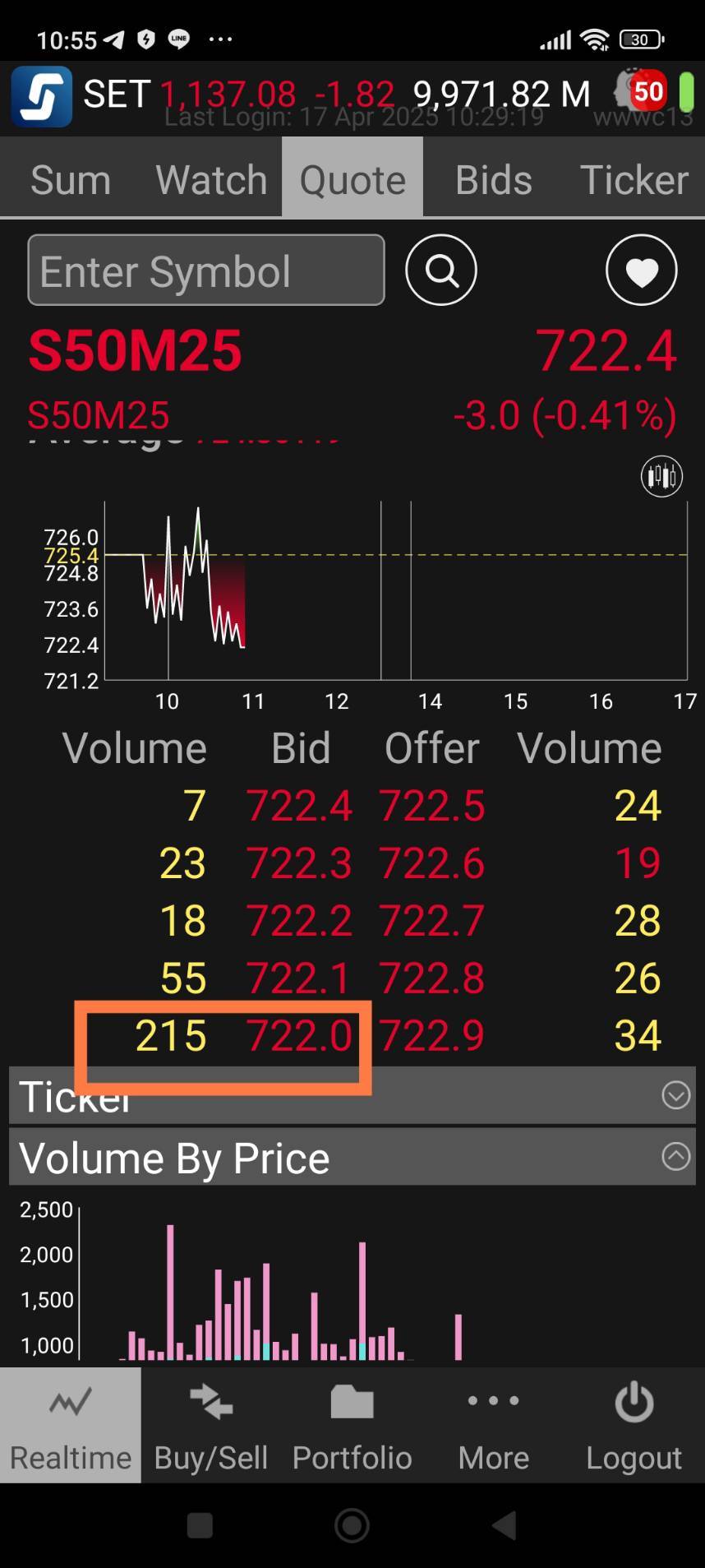This screenshot has height=1568, width=705.
Task: Select the Bids tab
Action: click(493, 178)
